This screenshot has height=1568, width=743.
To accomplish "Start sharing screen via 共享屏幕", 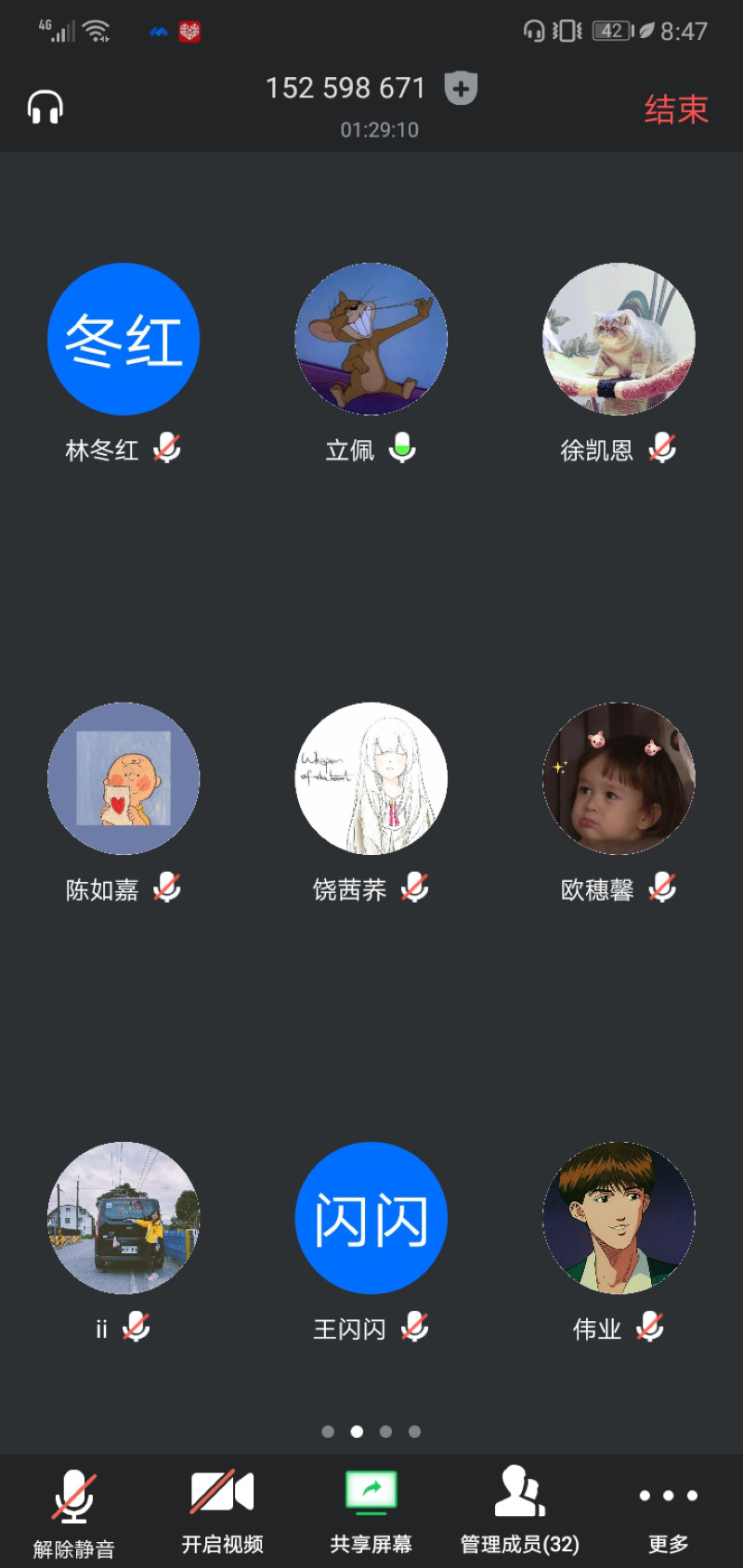I will [x=371, y=1511].
